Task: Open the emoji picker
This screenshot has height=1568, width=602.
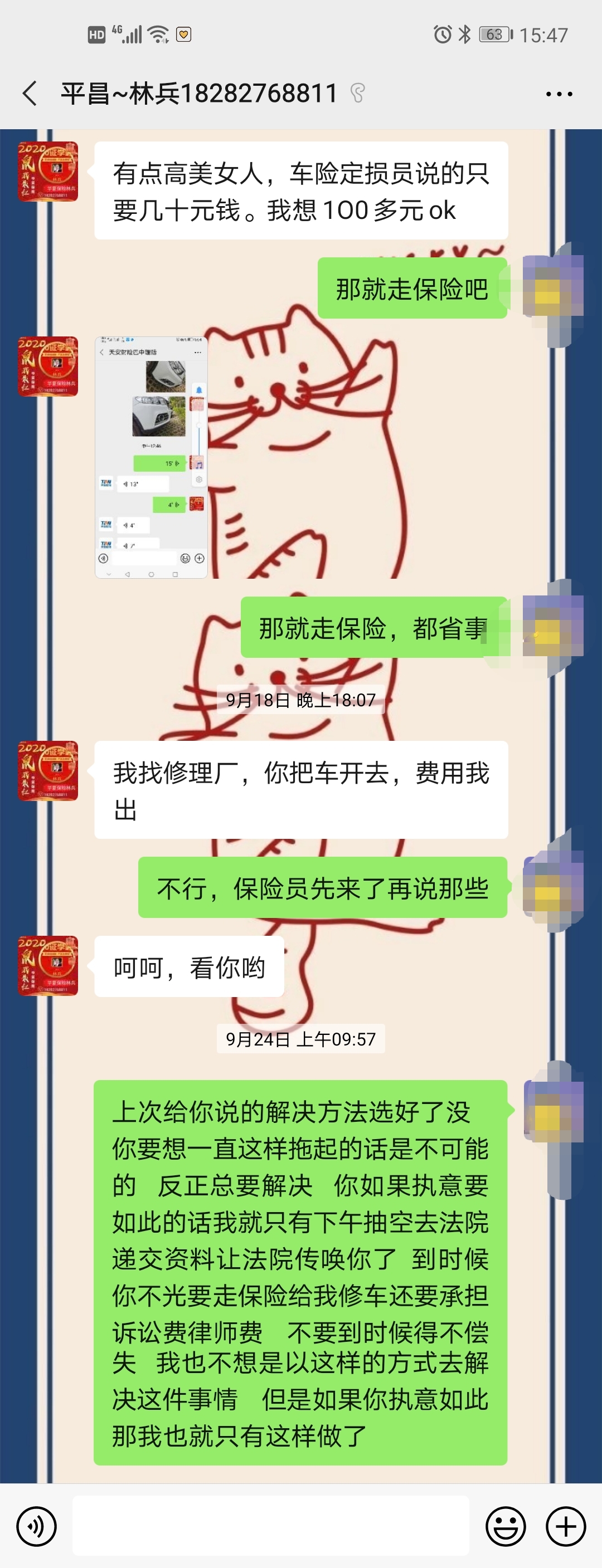Action: coord(505,1526)
